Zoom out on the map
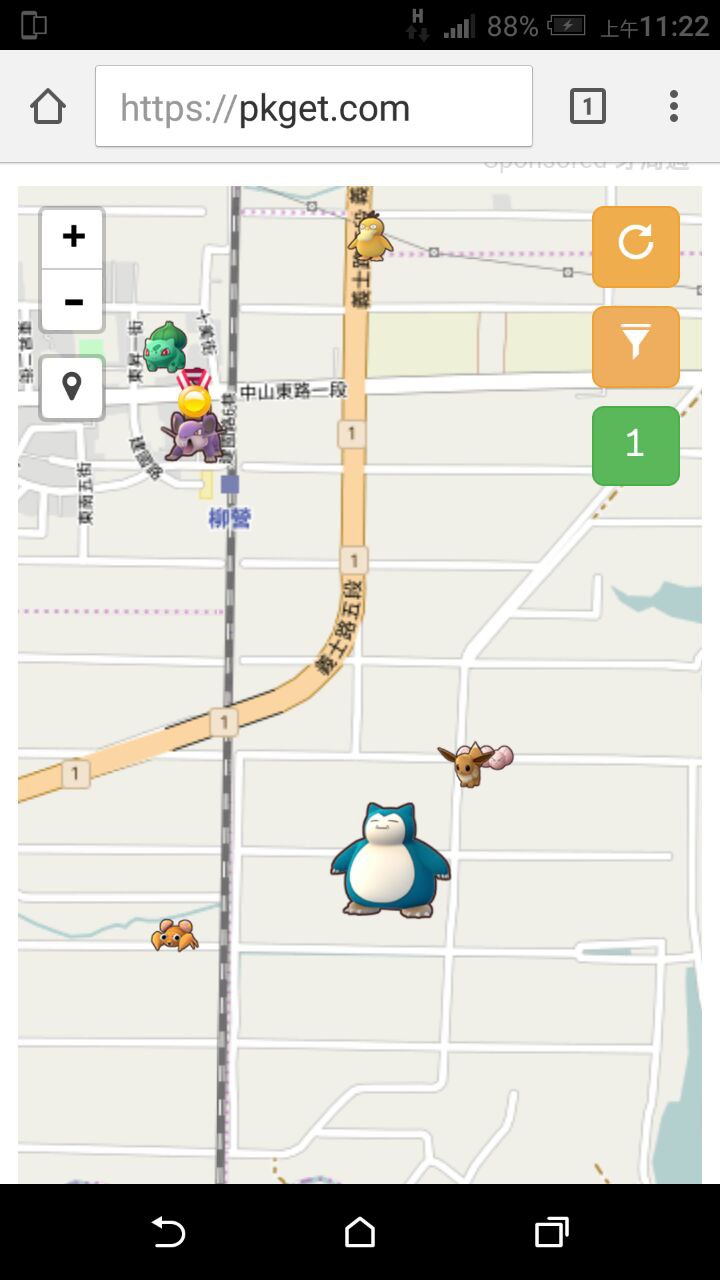The height and width of the screenshot is (1280, 720). coord(73,301)
